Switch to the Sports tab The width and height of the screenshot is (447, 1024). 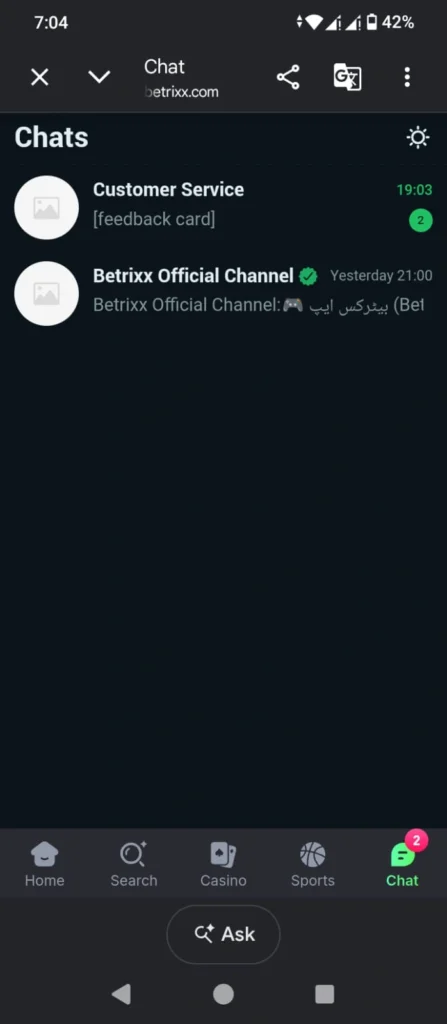click(312, 864)
